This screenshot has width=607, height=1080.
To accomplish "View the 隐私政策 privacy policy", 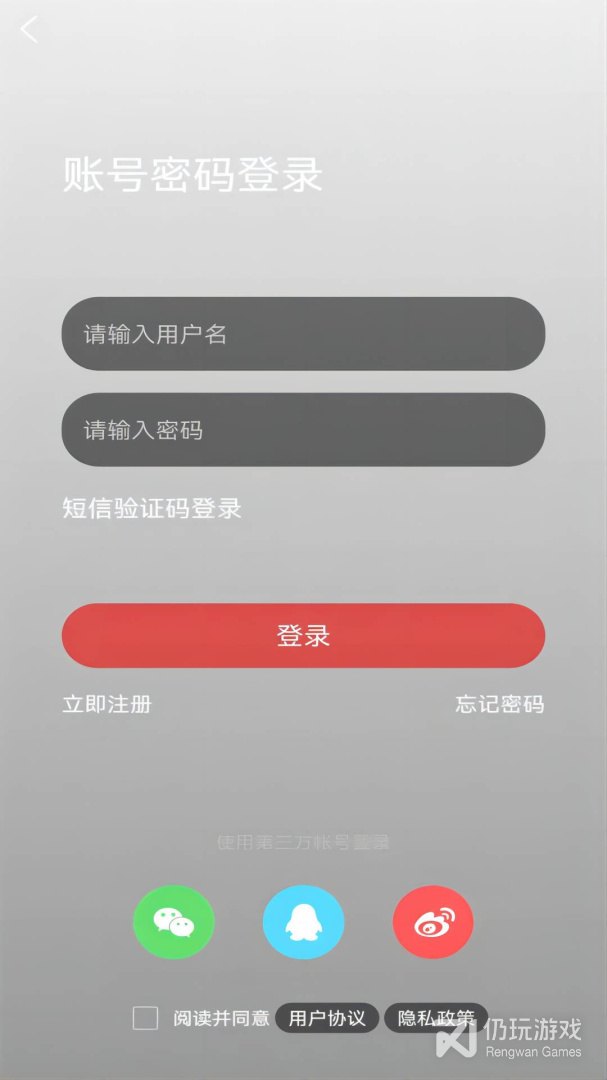I will tap(436, 1018).
